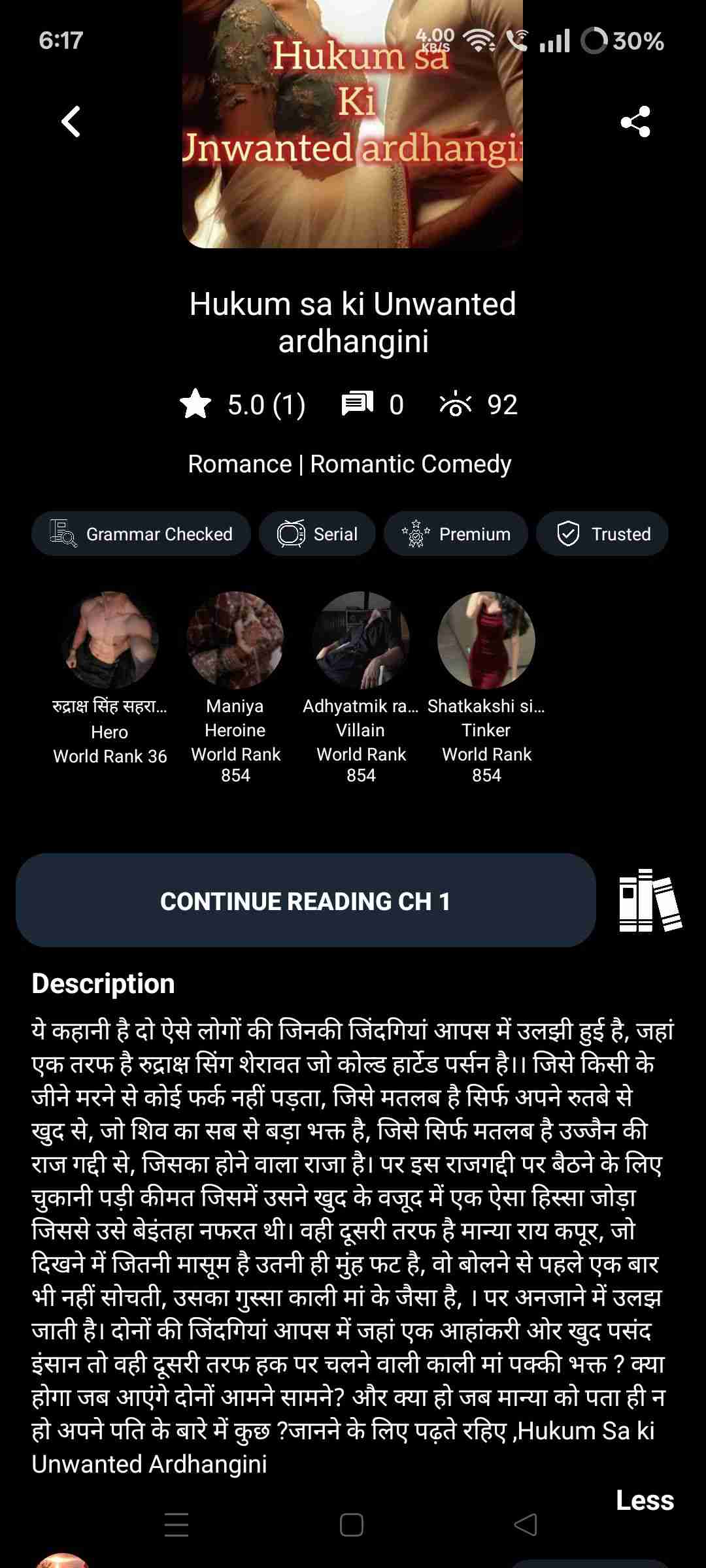This screenshot has width=706, height=1568.
Task: Go to the system home screen
Action: click(352, 1525)
